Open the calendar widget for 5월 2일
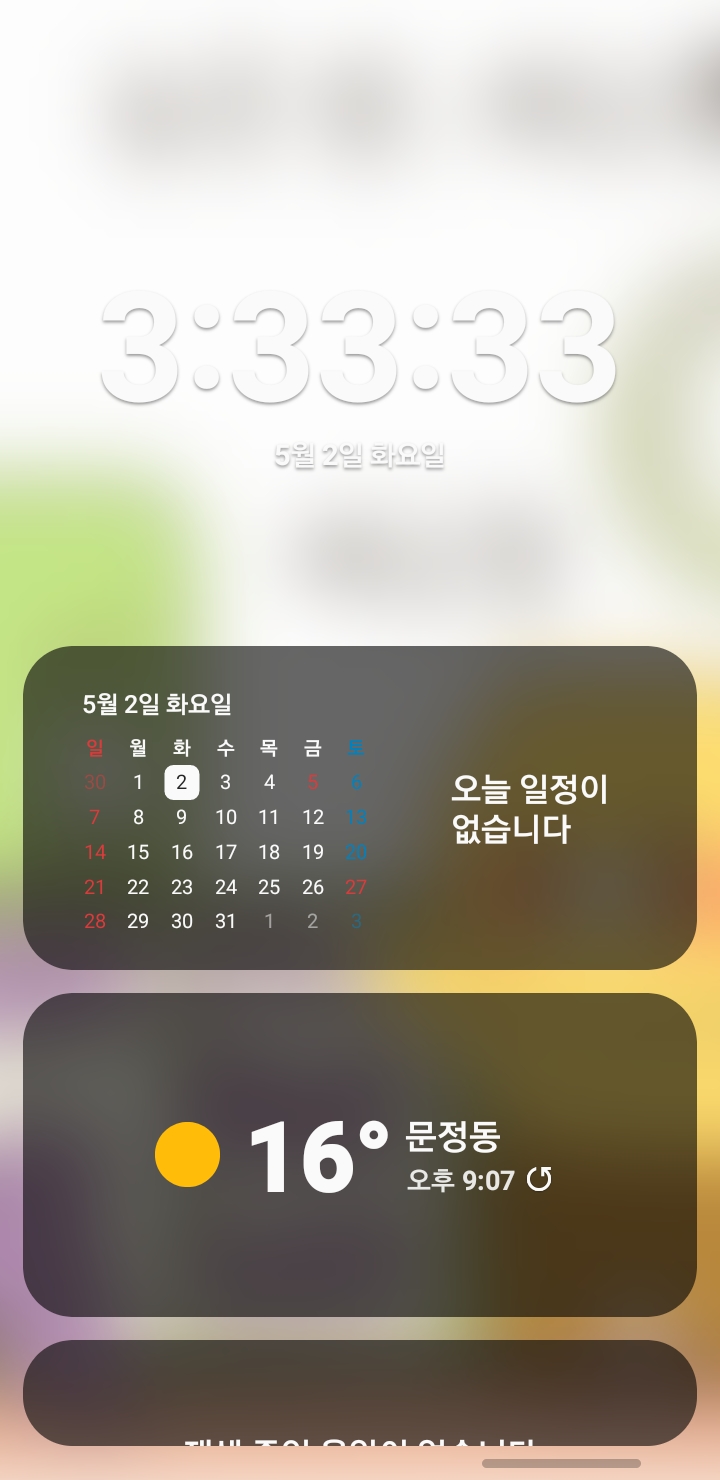Viewport: 720px width, 1480px height. tap(157, 704)
